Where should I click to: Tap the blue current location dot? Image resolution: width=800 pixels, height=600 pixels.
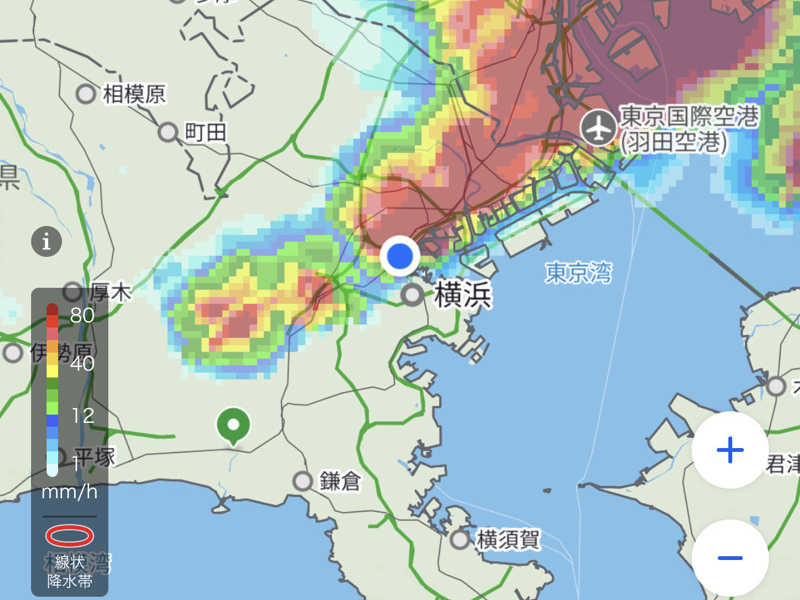pyautogui.click(x=401, y=256)
